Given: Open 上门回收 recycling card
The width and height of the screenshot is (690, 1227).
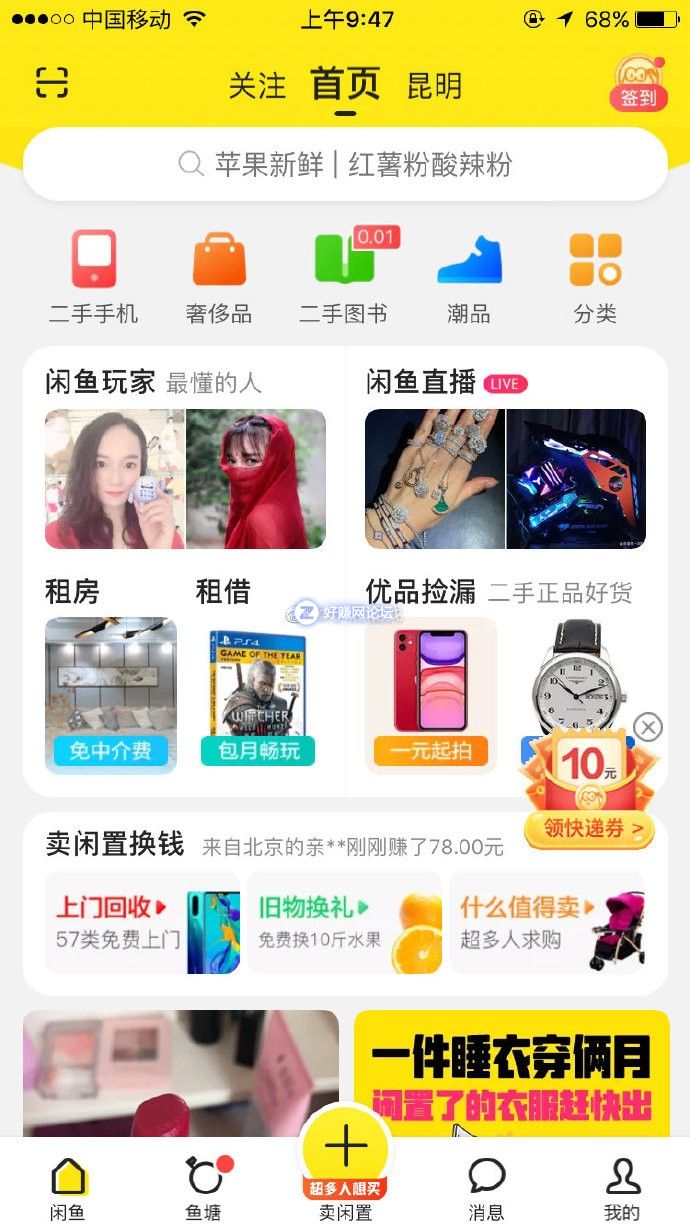Looking at the screenshot, I should pos(142,922).
